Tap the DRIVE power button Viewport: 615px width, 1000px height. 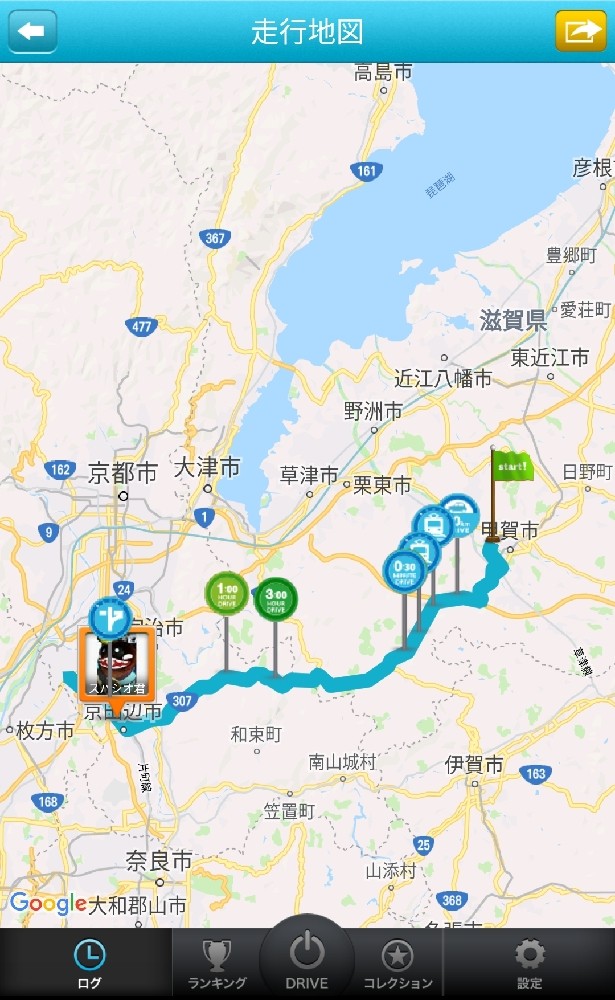click(307, 958)
